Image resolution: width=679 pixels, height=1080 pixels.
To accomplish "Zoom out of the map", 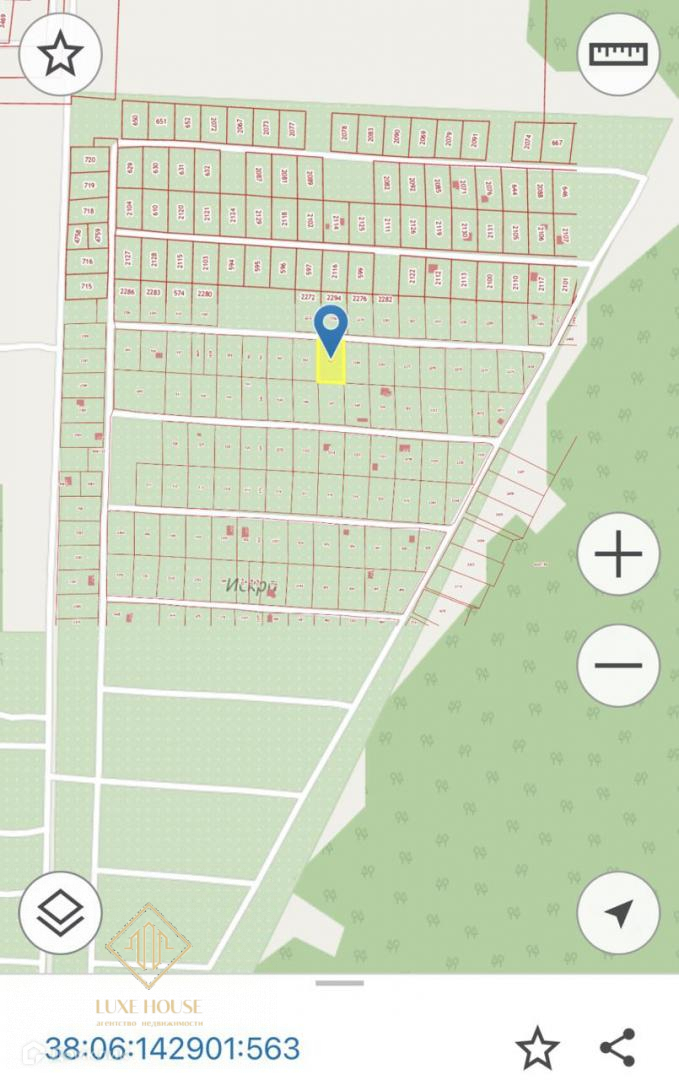I will 618,666.
